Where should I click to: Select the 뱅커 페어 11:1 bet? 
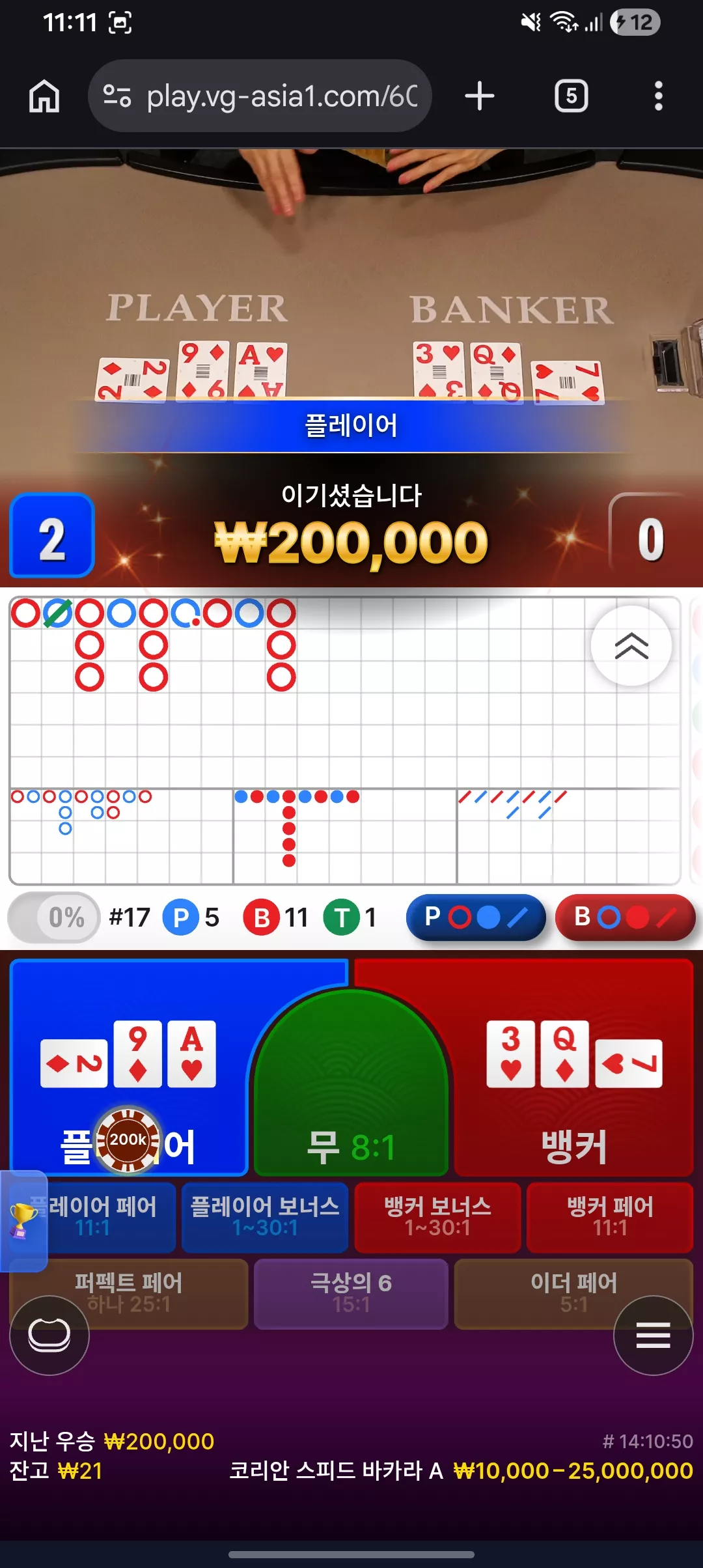(x=610, y=1217)
